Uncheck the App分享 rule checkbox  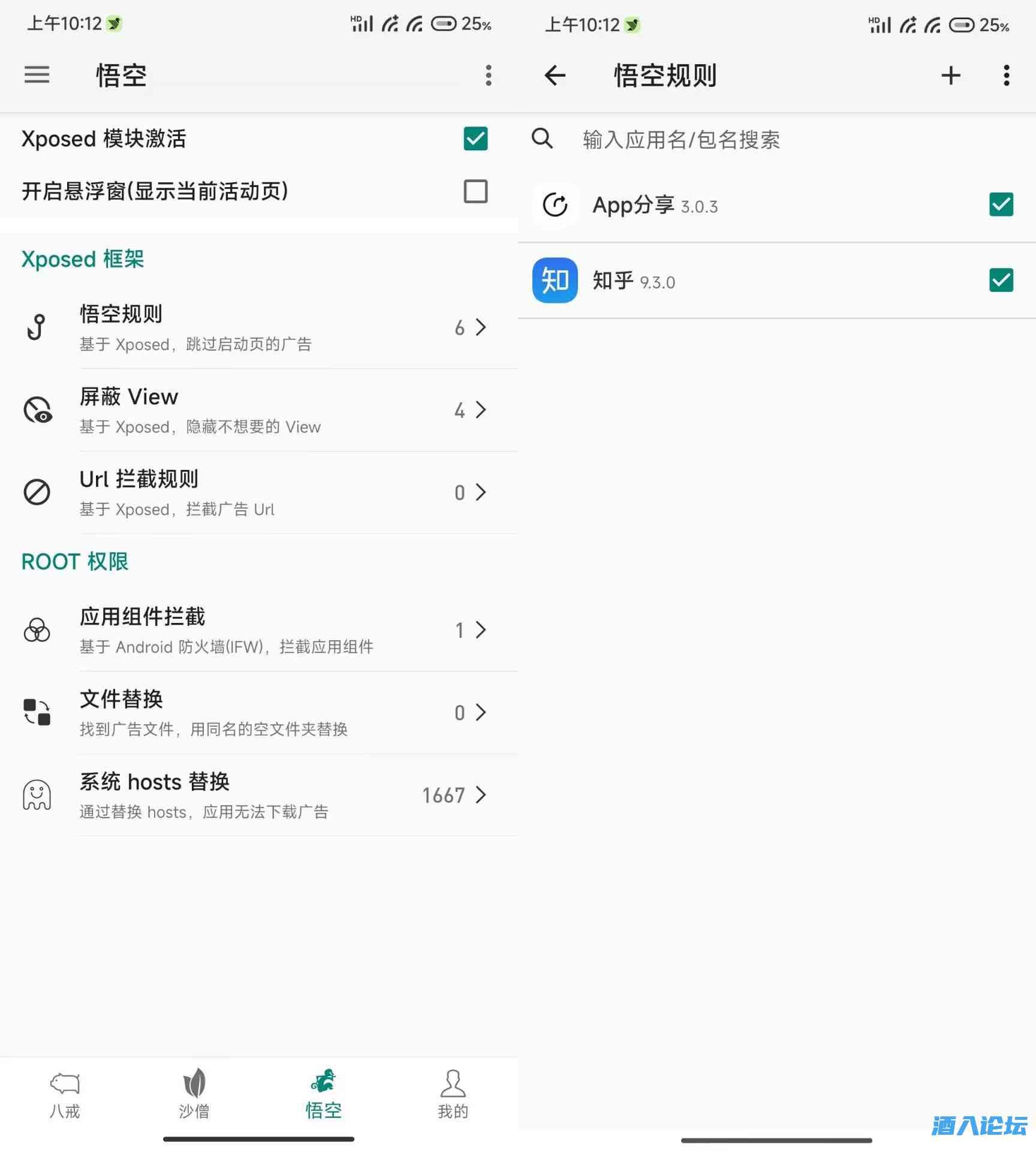tap(1001, 204)
